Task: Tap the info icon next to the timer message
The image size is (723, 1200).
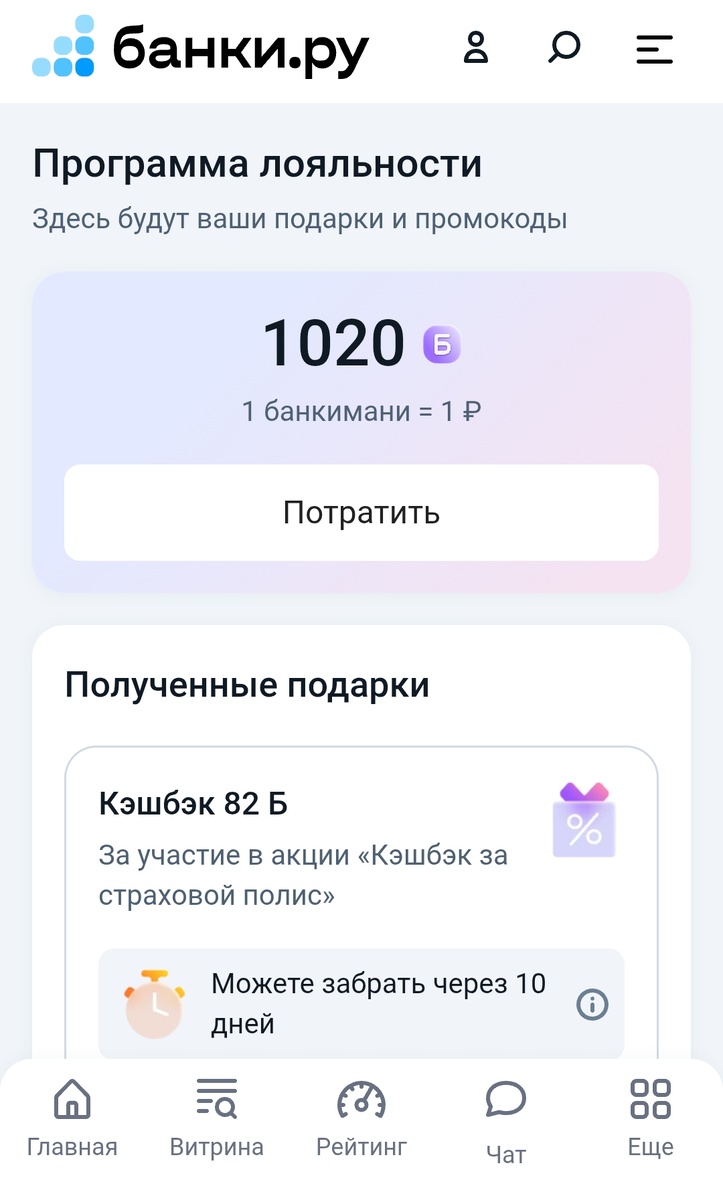Action: point(591,1003)
